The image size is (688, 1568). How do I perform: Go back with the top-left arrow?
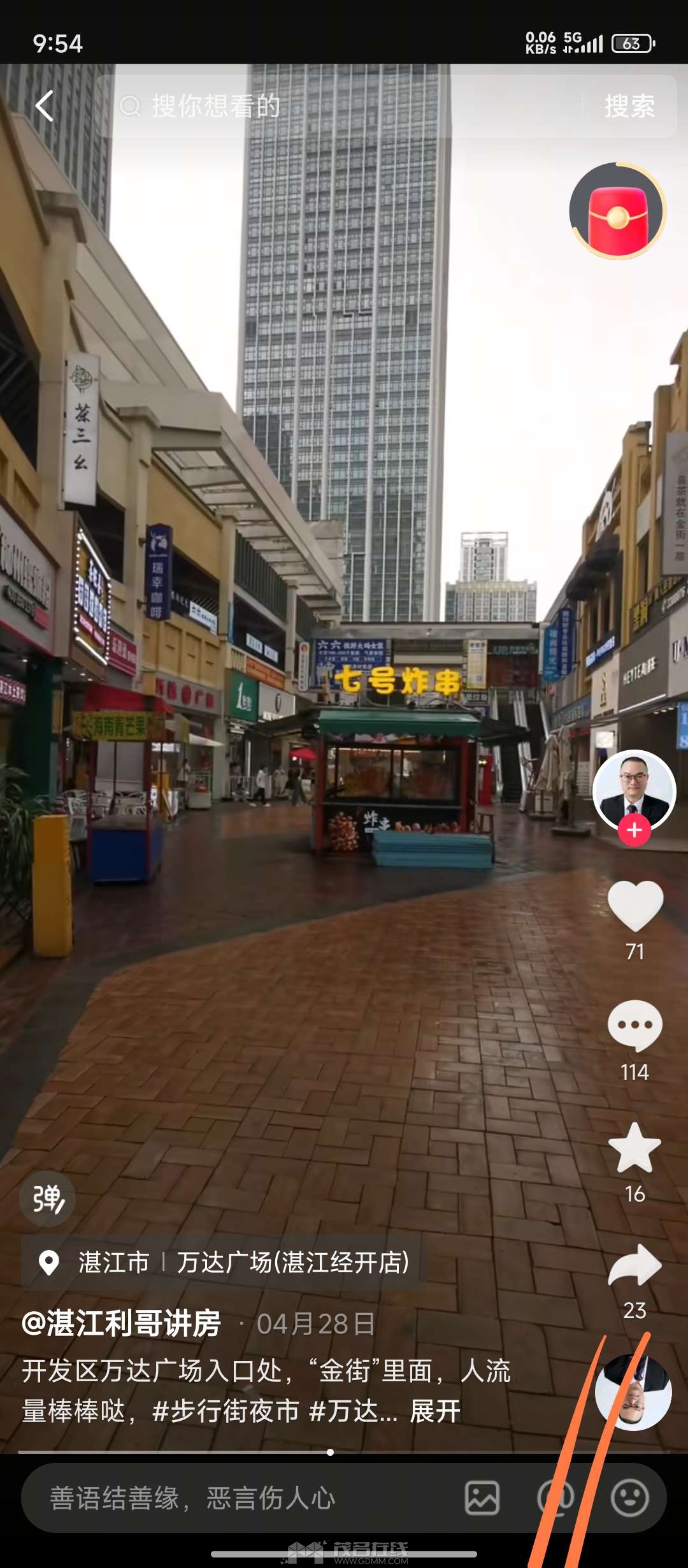(x=45, y=106)
